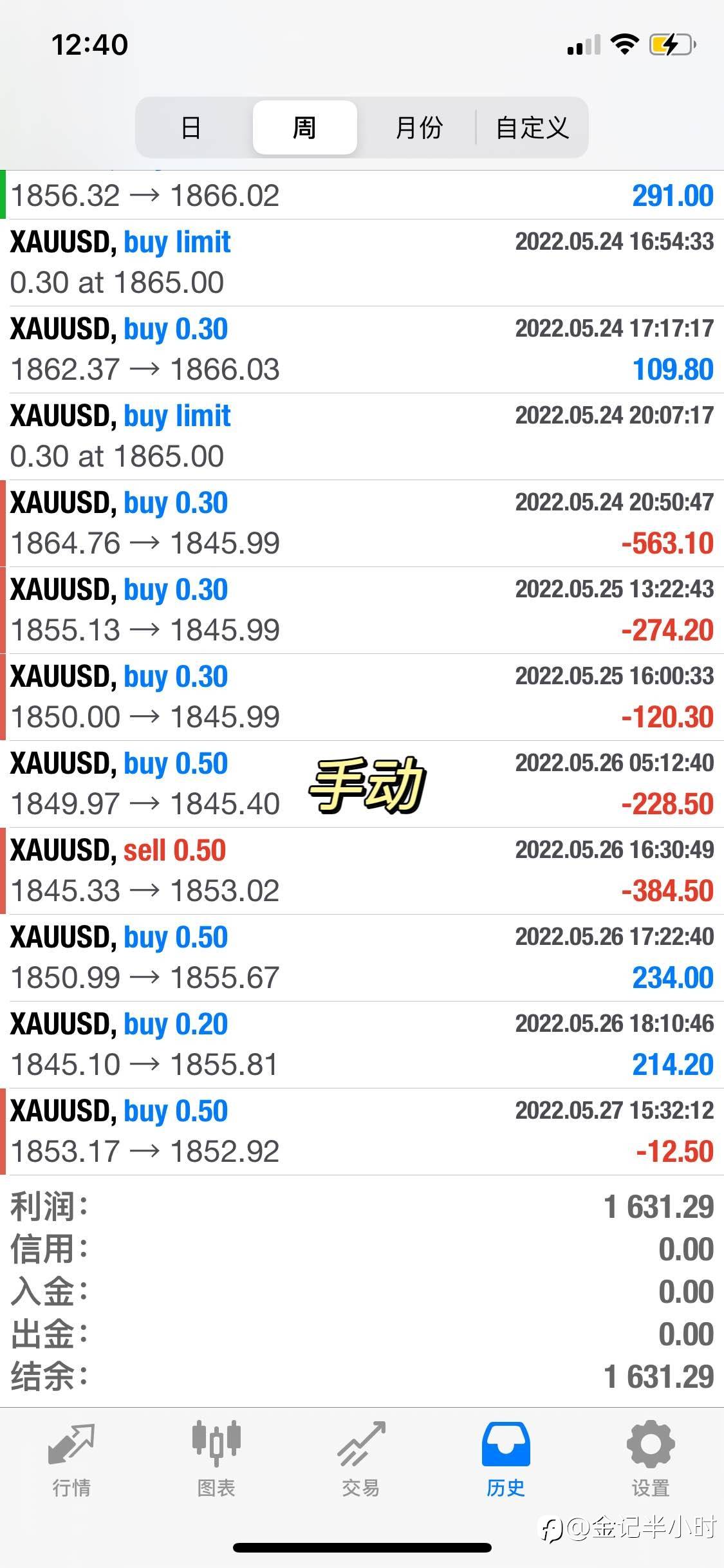Image resolution: width=724 pixels, height=1568 pixels.
Task: Open the 自定义 date range
Action: click(532, 127)
